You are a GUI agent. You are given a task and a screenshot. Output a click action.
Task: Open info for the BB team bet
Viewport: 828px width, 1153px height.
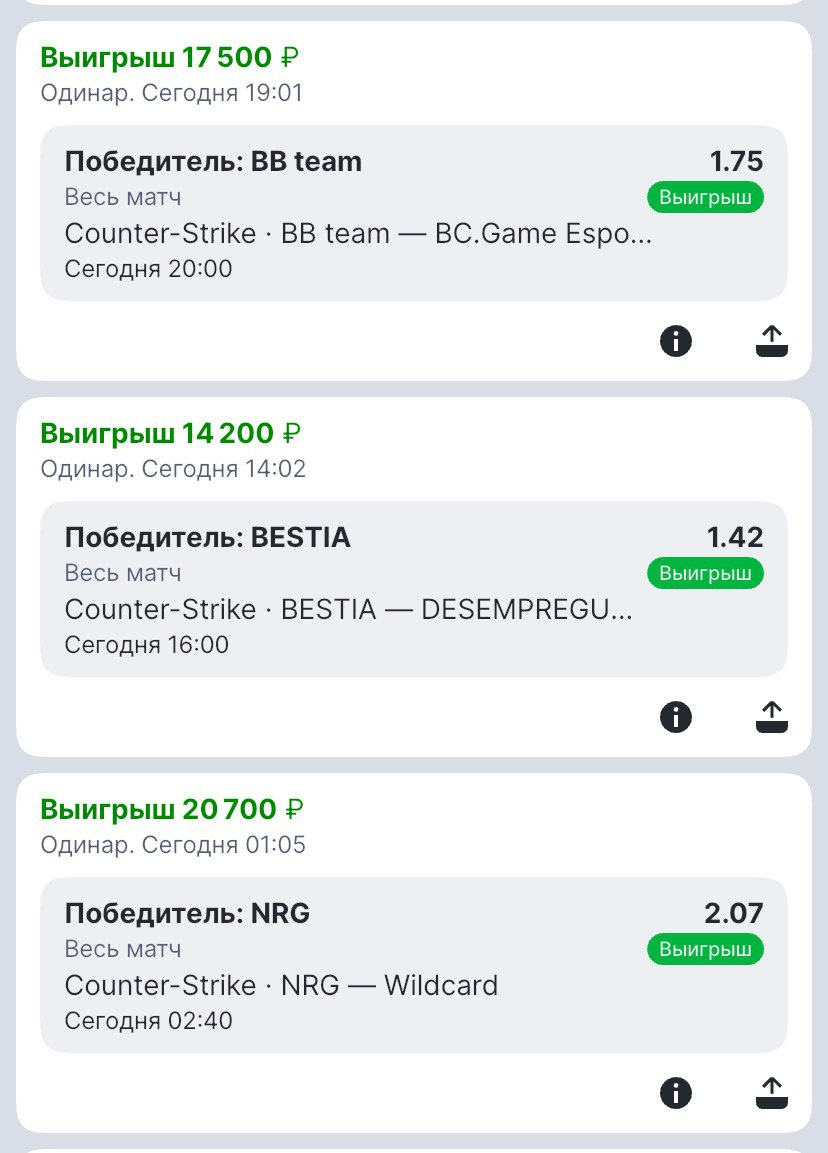[676, 341]
